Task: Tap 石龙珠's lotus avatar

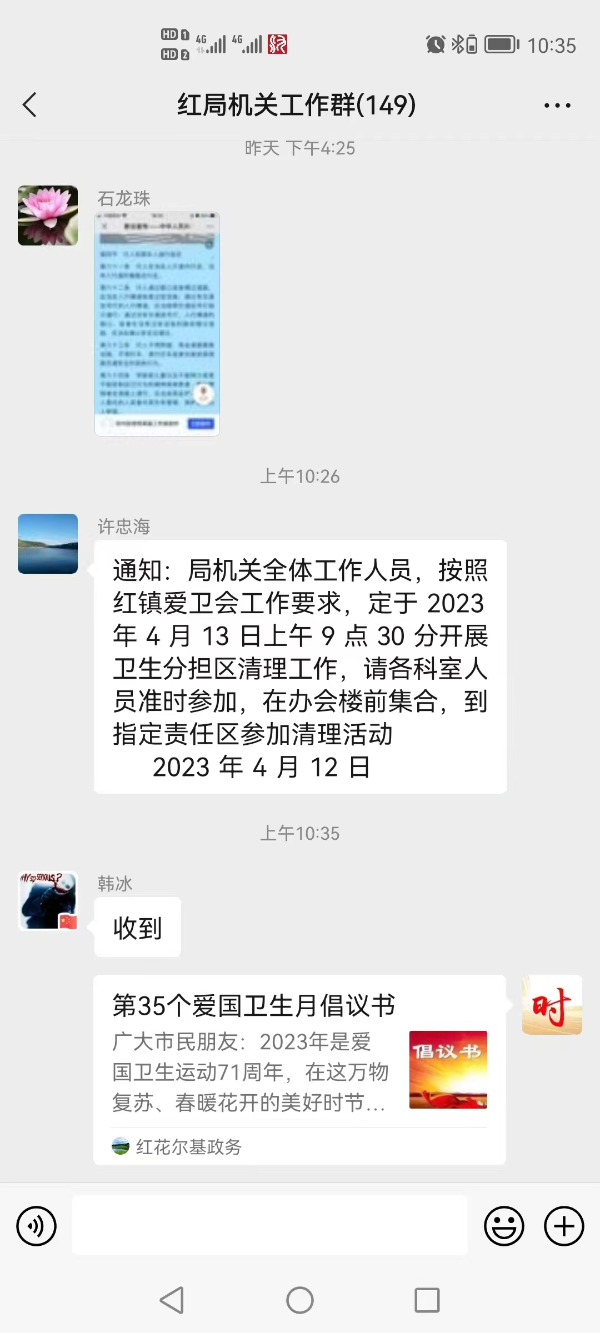Action: pos(48,215)
